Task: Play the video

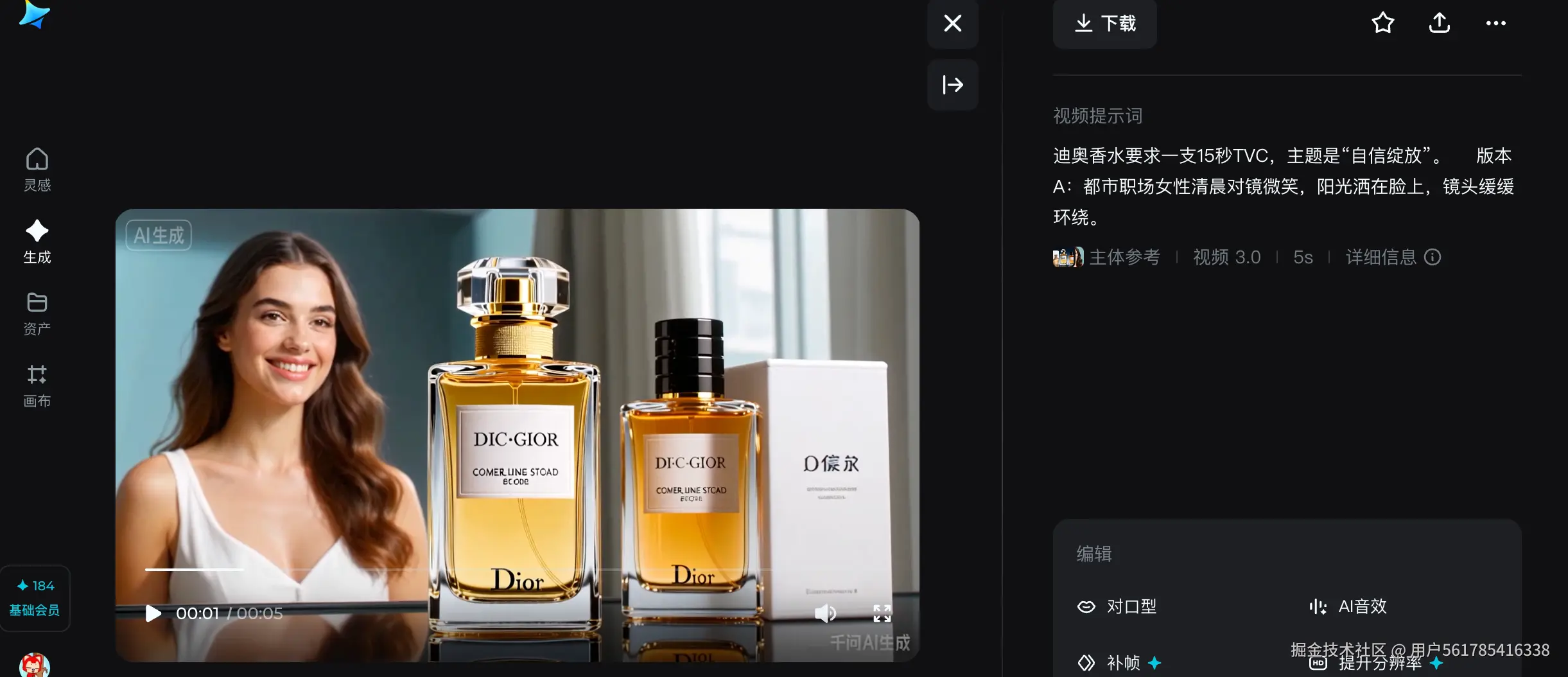Action: click(x=153, y=613)
